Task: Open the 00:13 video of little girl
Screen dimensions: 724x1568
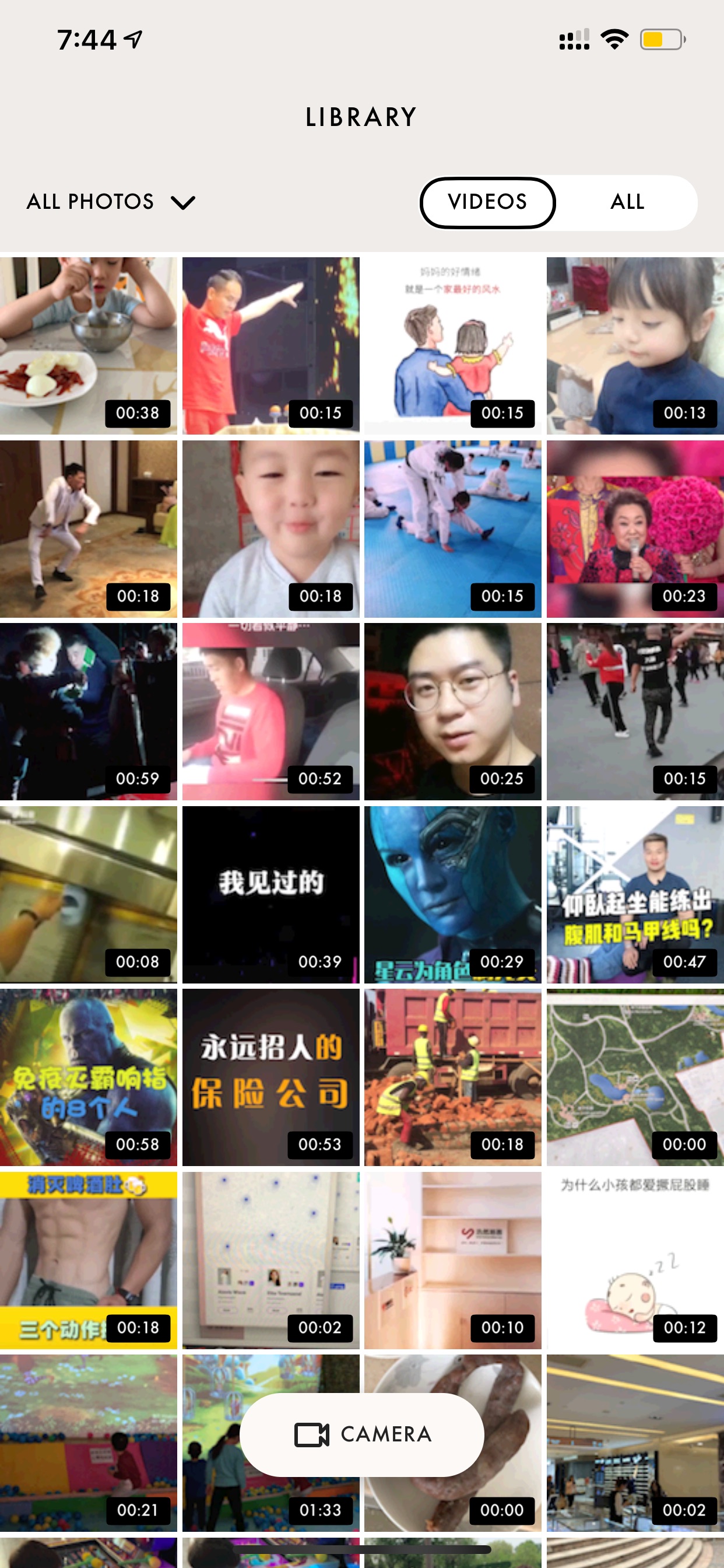Action: 635,346
